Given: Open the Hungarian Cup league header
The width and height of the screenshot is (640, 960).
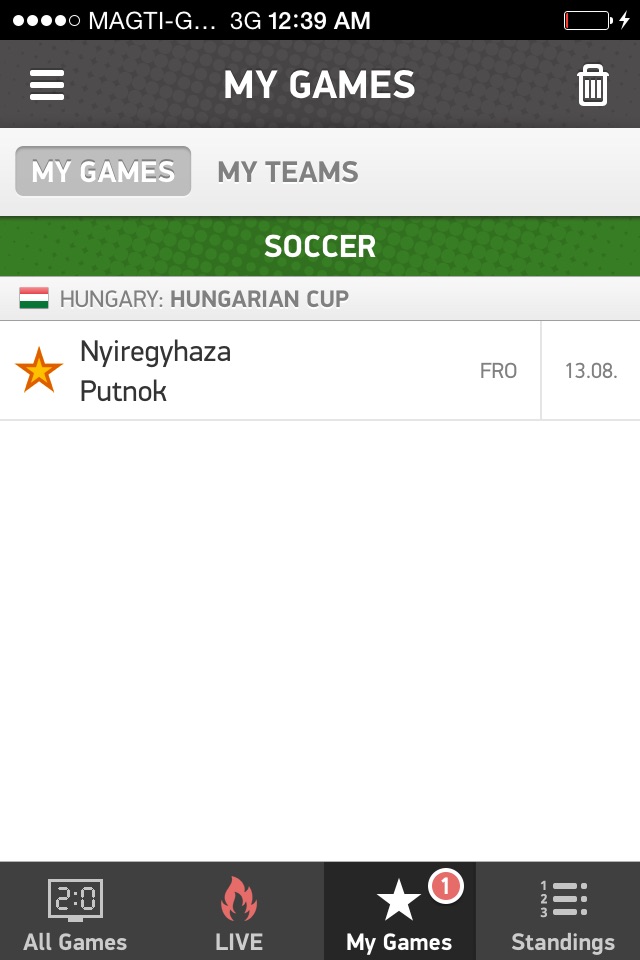Looking at the screenshot, I should pyautogui.click(x=320, y=298).
